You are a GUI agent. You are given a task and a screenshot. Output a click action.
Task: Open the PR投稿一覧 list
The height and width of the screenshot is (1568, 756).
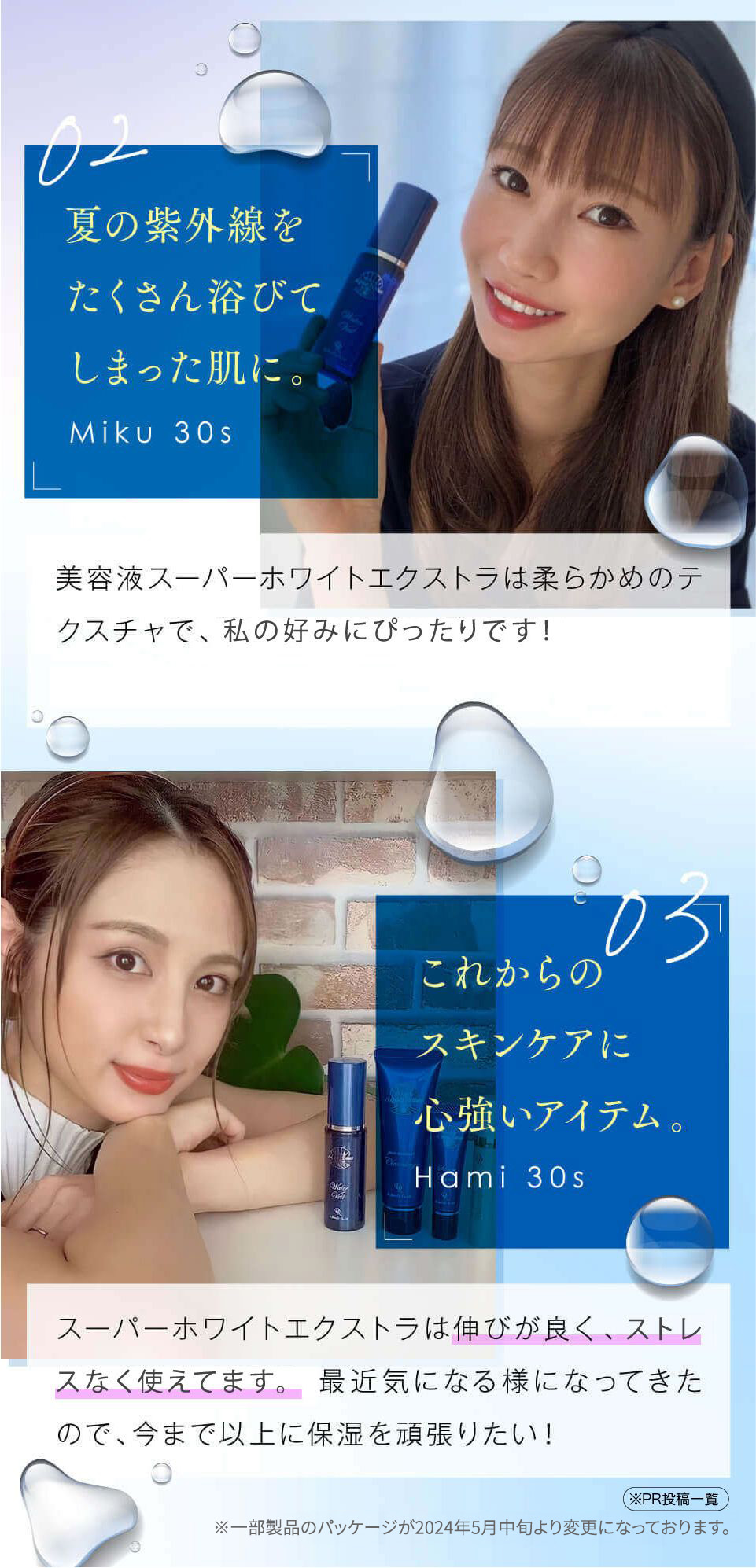click(676, 1498)
